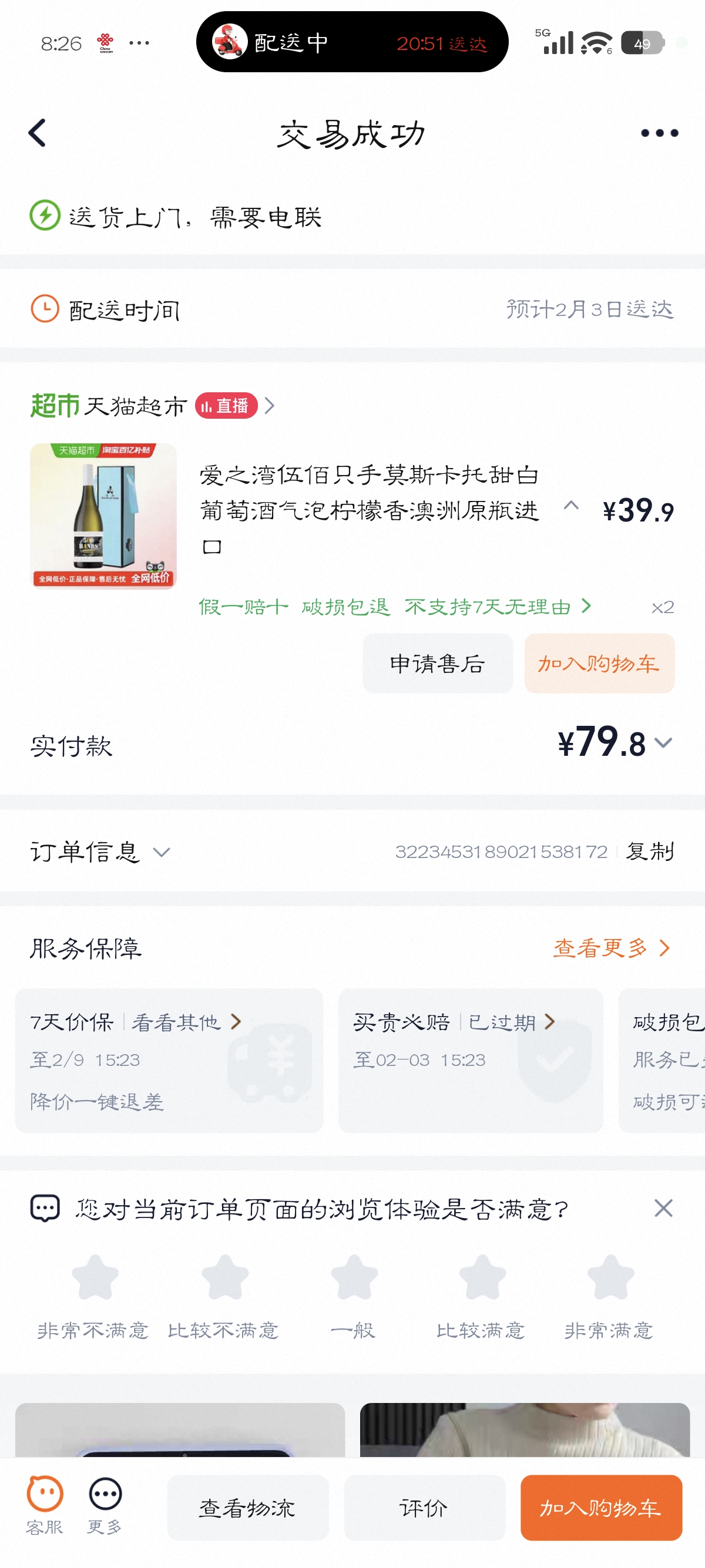This screenshot has height=1568, width=705.
Task: Tap 查看物流 to track shipping
Action: pos(248,1508)
